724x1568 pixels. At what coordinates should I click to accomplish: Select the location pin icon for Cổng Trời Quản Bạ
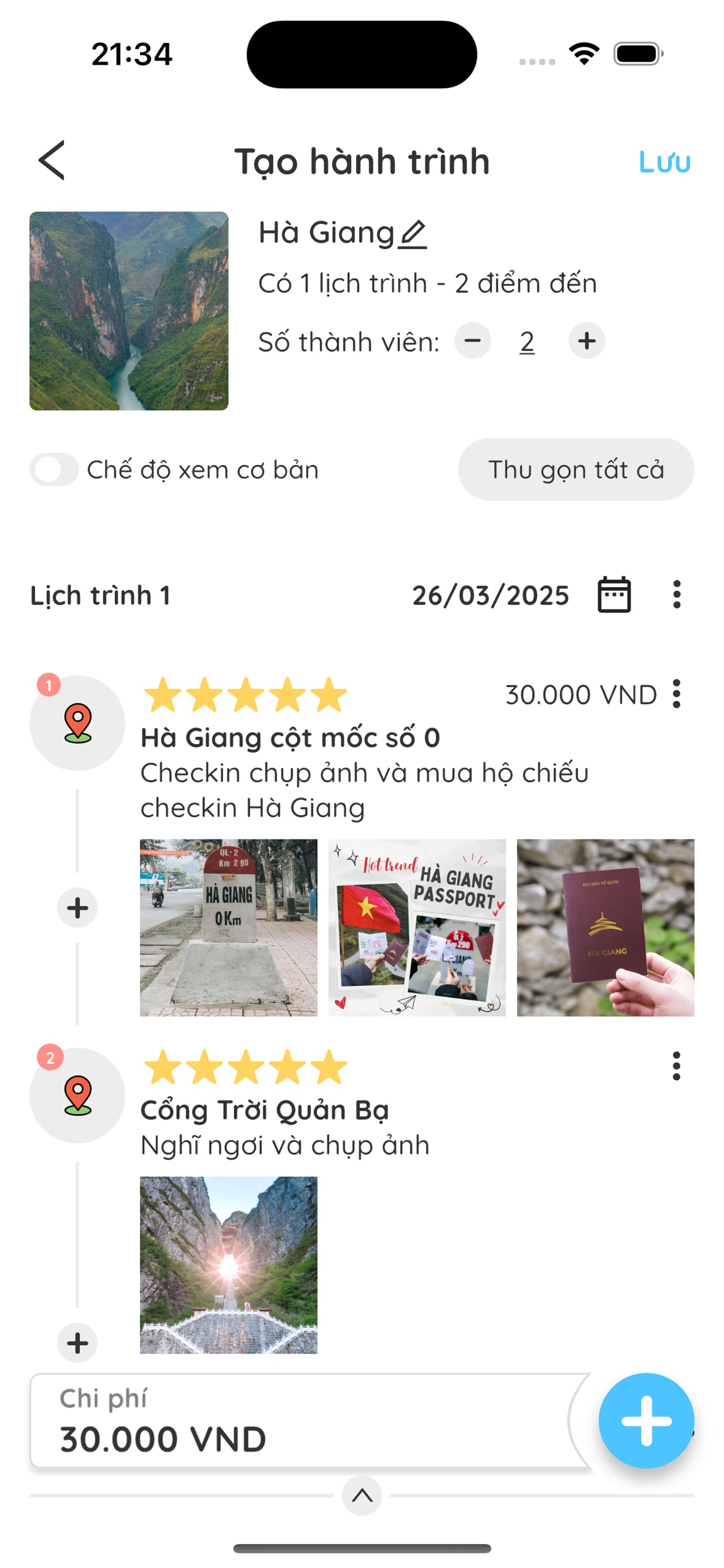pyautogui.click(x=77, y=1095)
